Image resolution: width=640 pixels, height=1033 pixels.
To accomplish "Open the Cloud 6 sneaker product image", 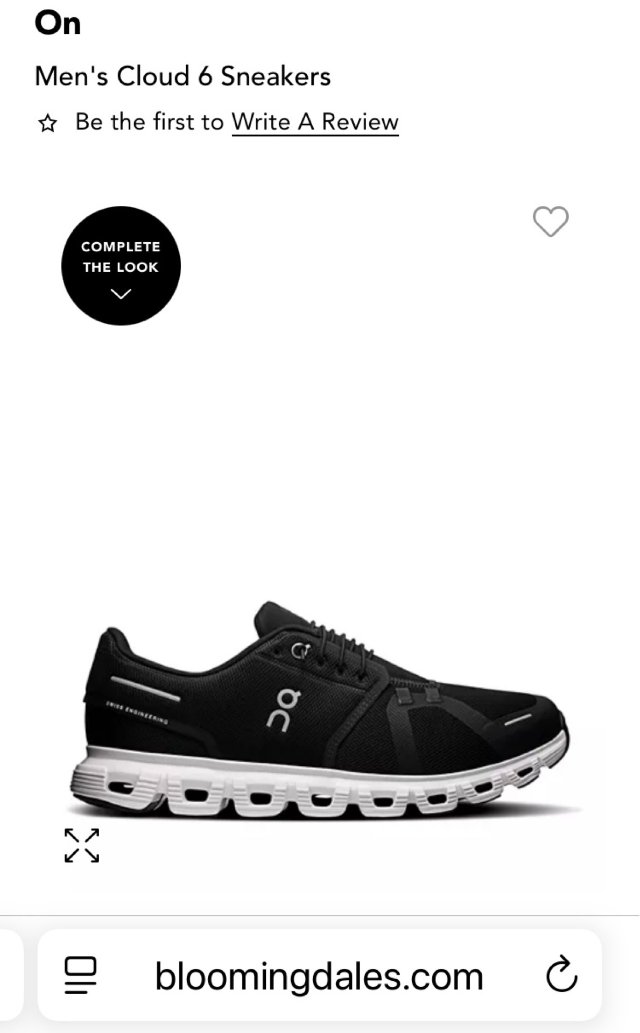I will (x=320, y=710).
